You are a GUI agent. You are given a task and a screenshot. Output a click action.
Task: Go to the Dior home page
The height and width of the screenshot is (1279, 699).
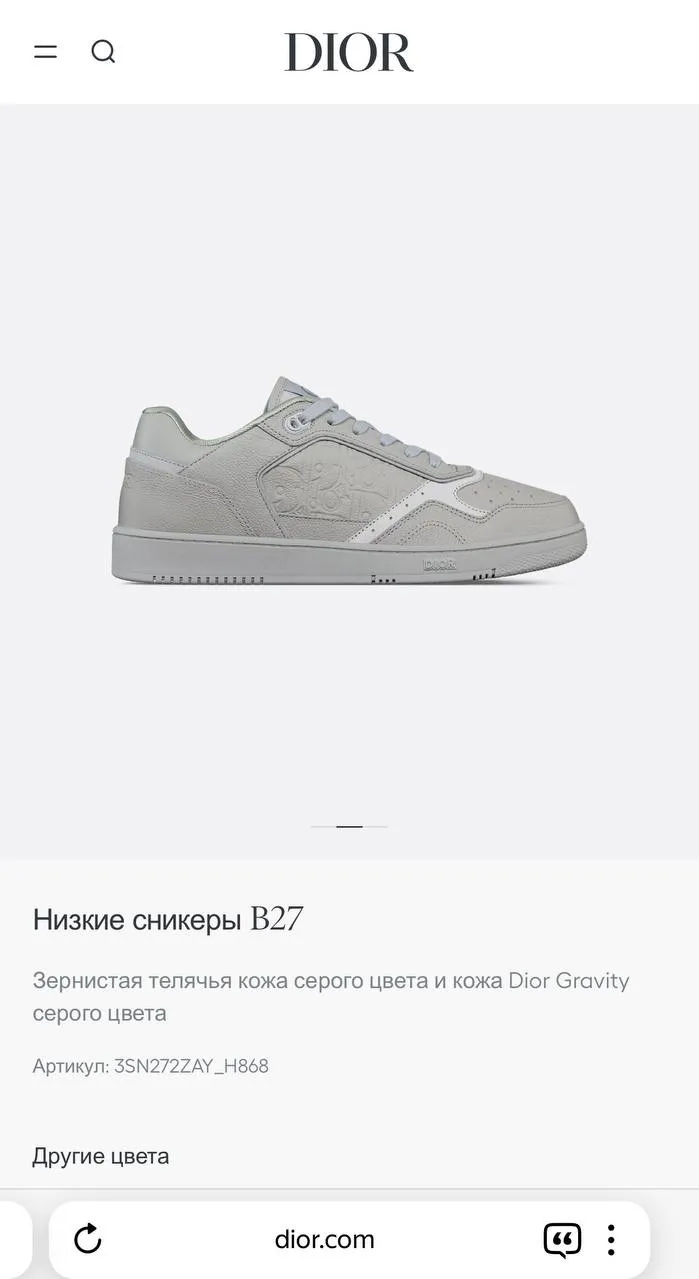click(x=348, y=52)
